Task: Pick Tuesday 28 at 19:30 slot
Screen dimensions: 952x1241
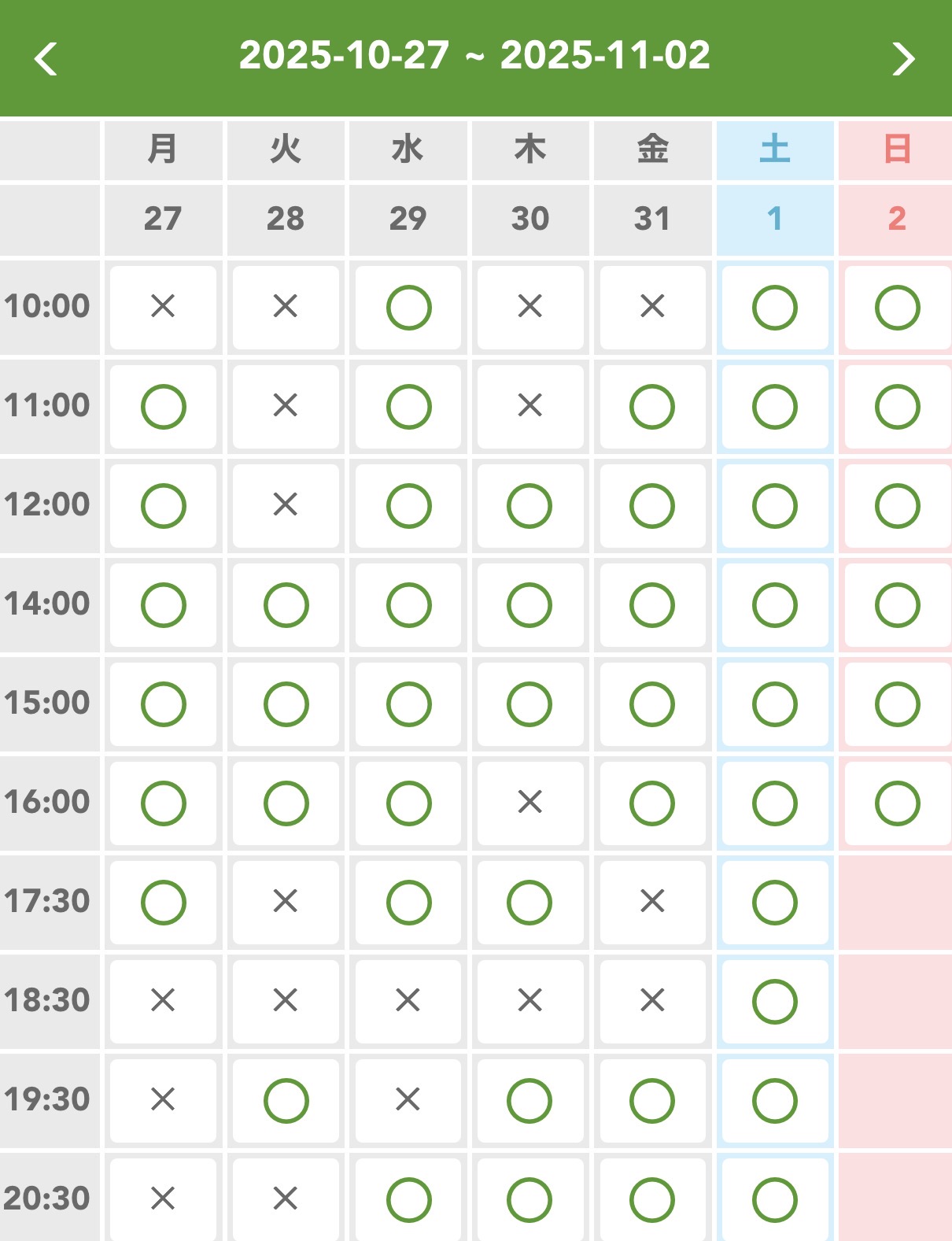Action: click(x=286, y=1101)
